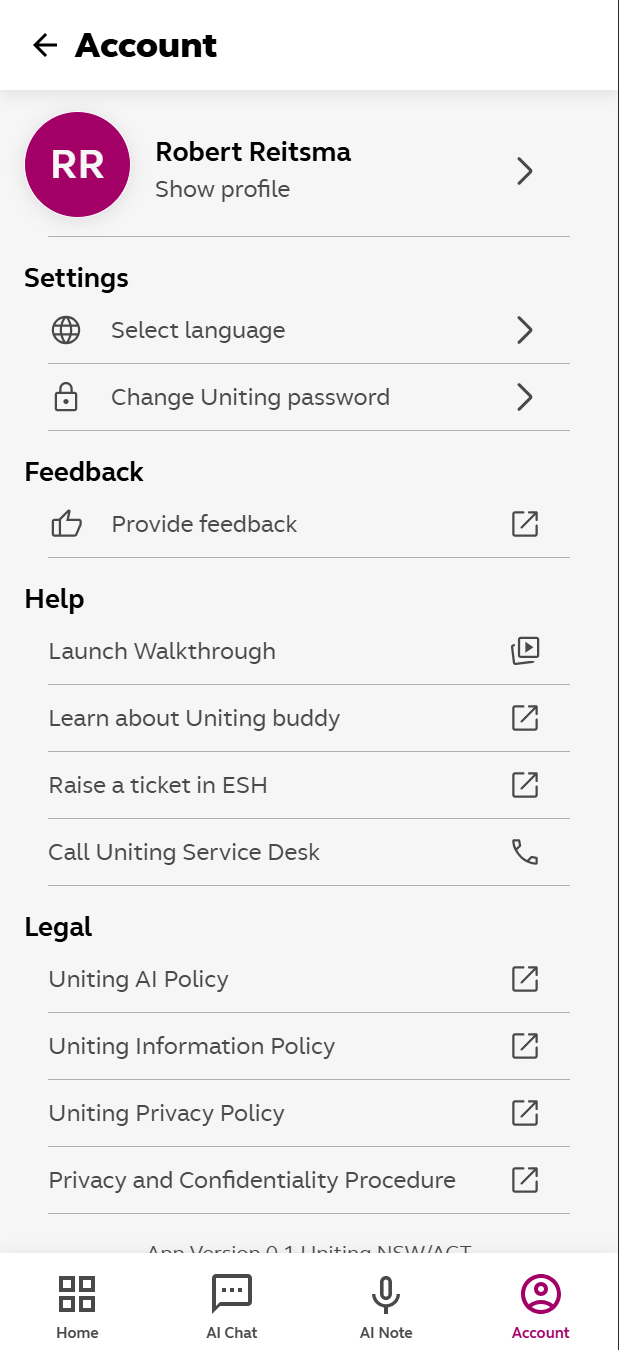This screenshot has width=619, height=1350.
Task: Go to the AI Note tab
Action: 386,1306
